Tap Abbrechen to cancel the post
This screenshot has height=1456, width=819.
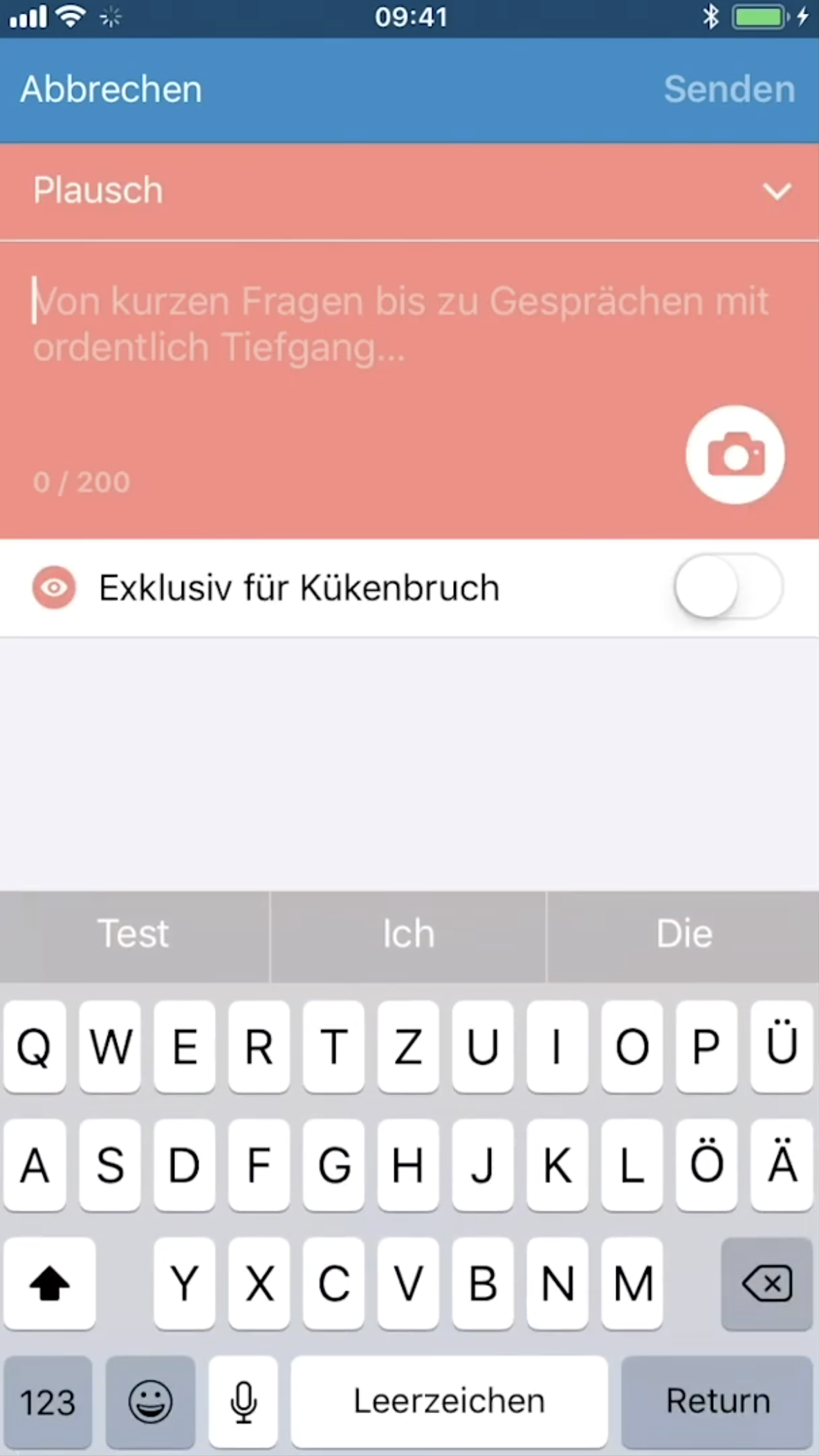111,89
